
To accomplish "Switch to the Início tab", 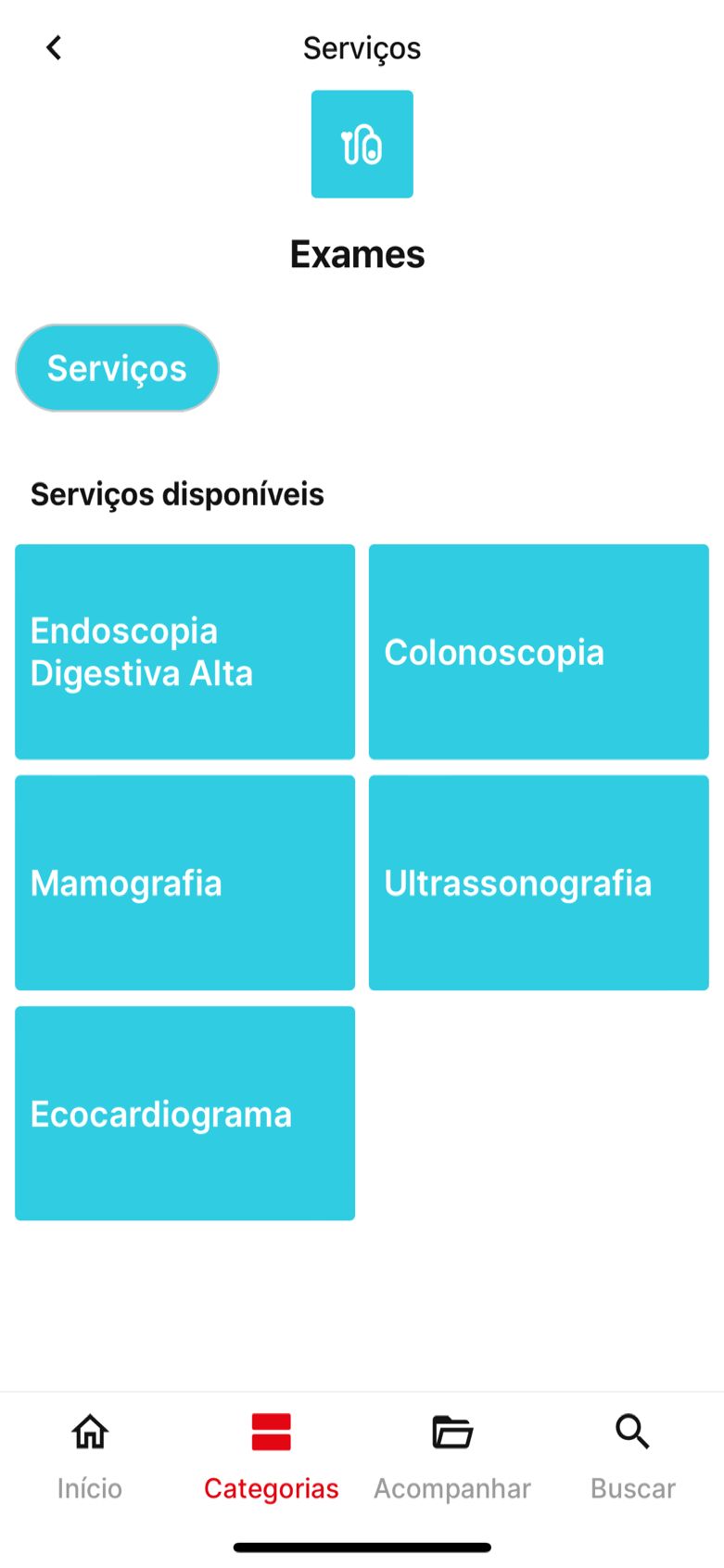I will tap(90, 1454).
